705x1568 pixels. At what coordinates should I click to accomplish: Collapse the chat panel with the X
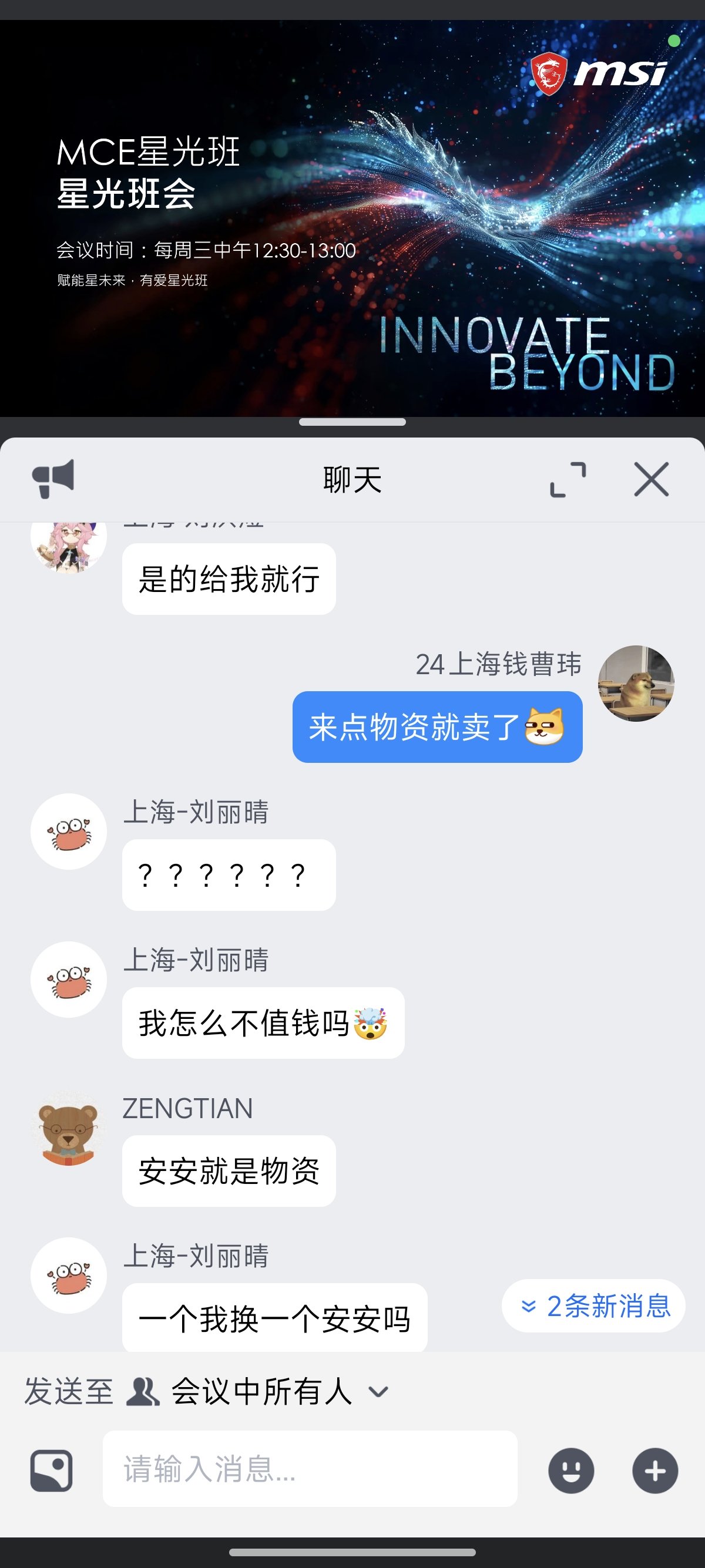[652, 479]
